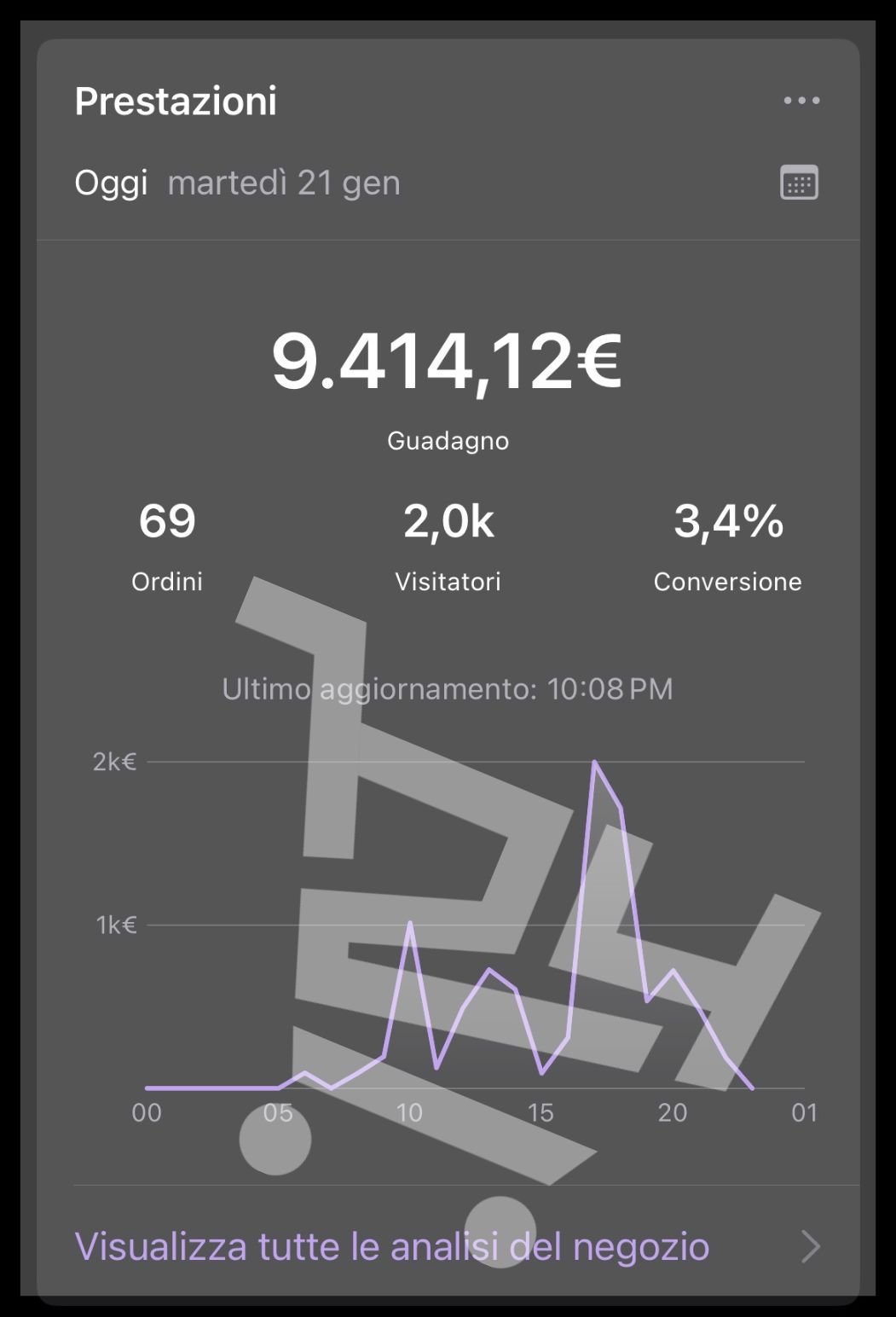Switch to the Prestazioni section header
896x1317 pixels.
pos(176,101)
